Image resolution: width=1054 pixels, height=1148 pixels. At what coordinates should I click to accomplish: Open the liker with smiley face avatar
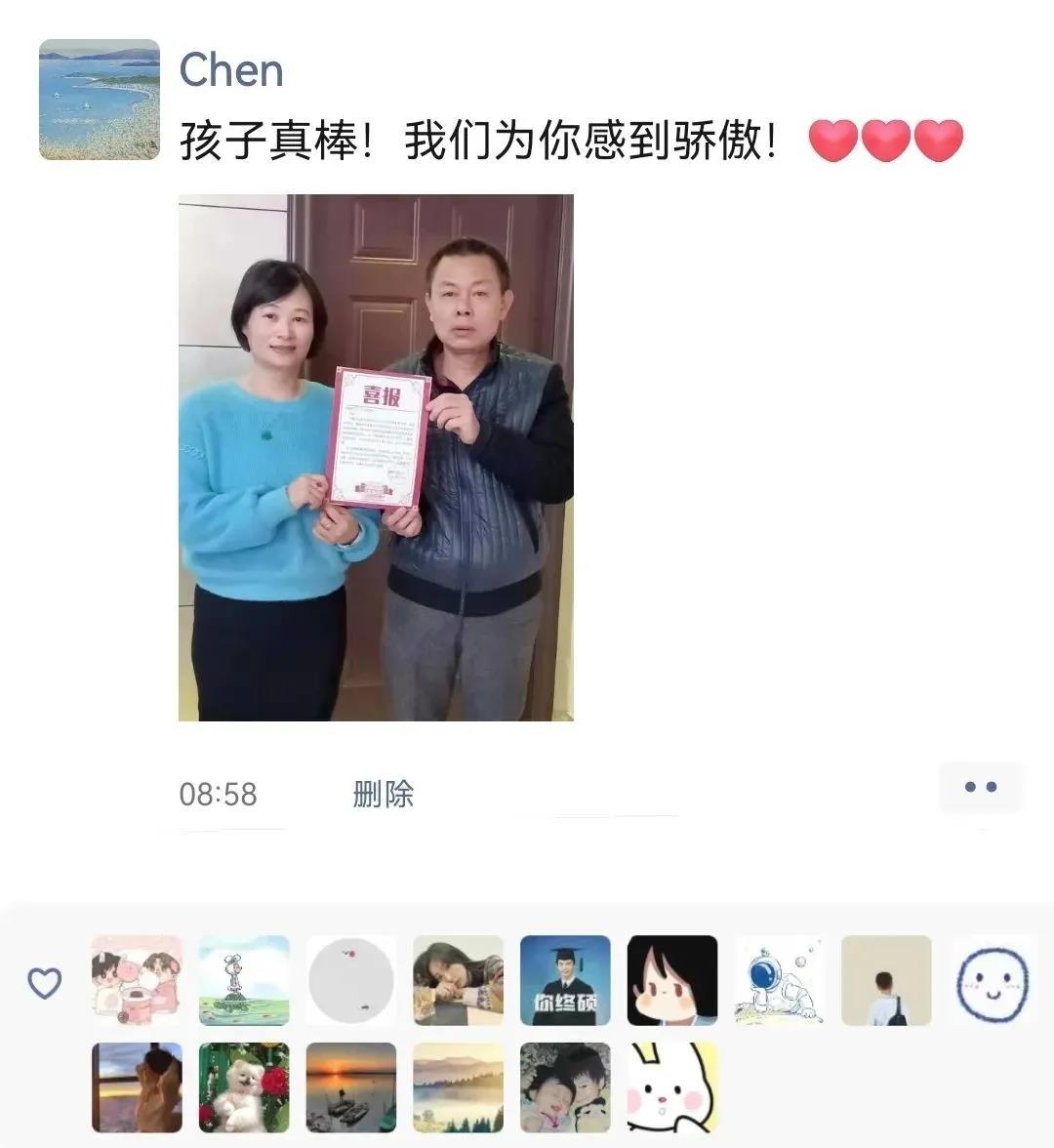click(993, 980)
